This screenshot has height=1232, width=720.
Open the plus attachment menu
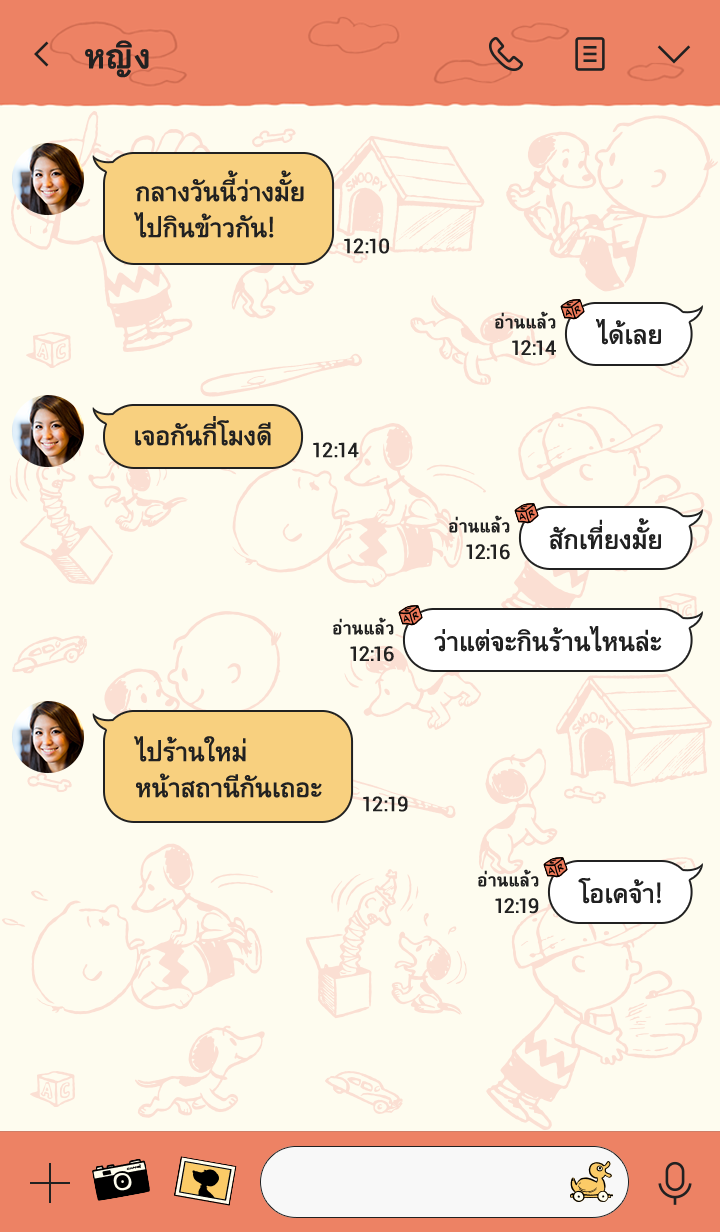point(50,1183)
